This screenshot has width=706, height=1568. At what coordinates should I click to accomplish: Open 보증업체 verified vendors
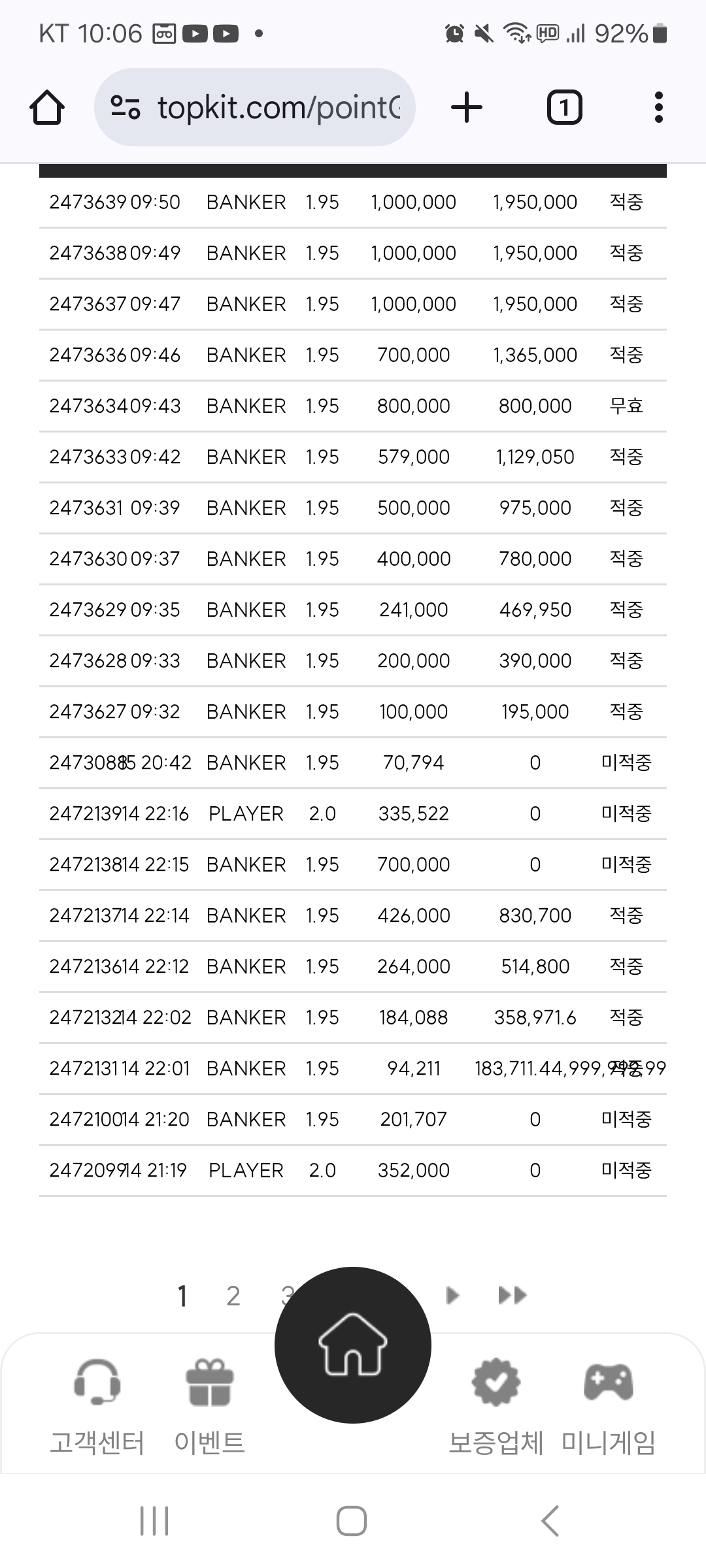click(x=496, y=1406)
